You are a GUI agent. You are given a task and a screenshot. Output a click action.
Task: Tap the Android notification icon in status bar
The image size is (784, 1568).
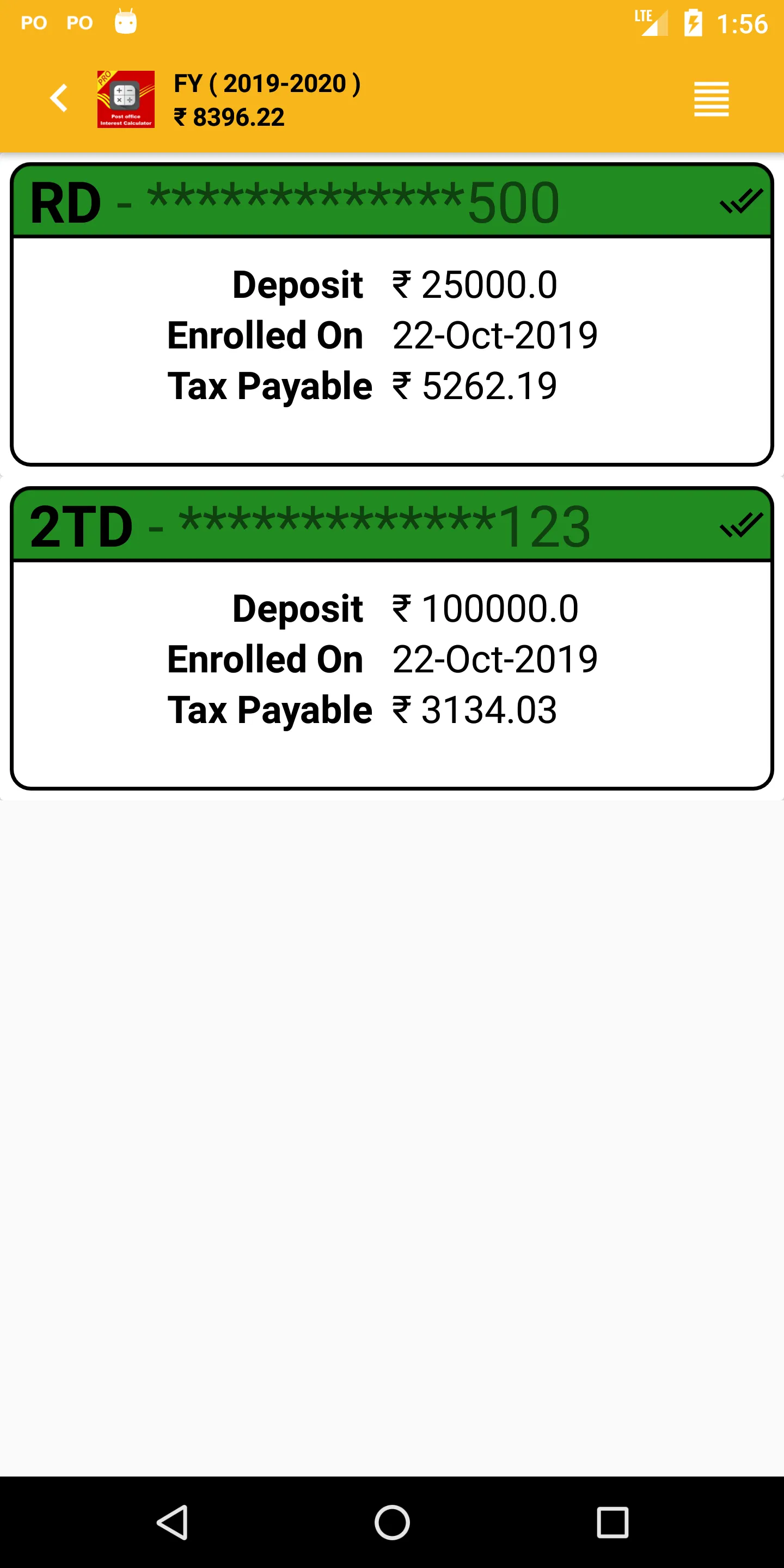point(126,22)
